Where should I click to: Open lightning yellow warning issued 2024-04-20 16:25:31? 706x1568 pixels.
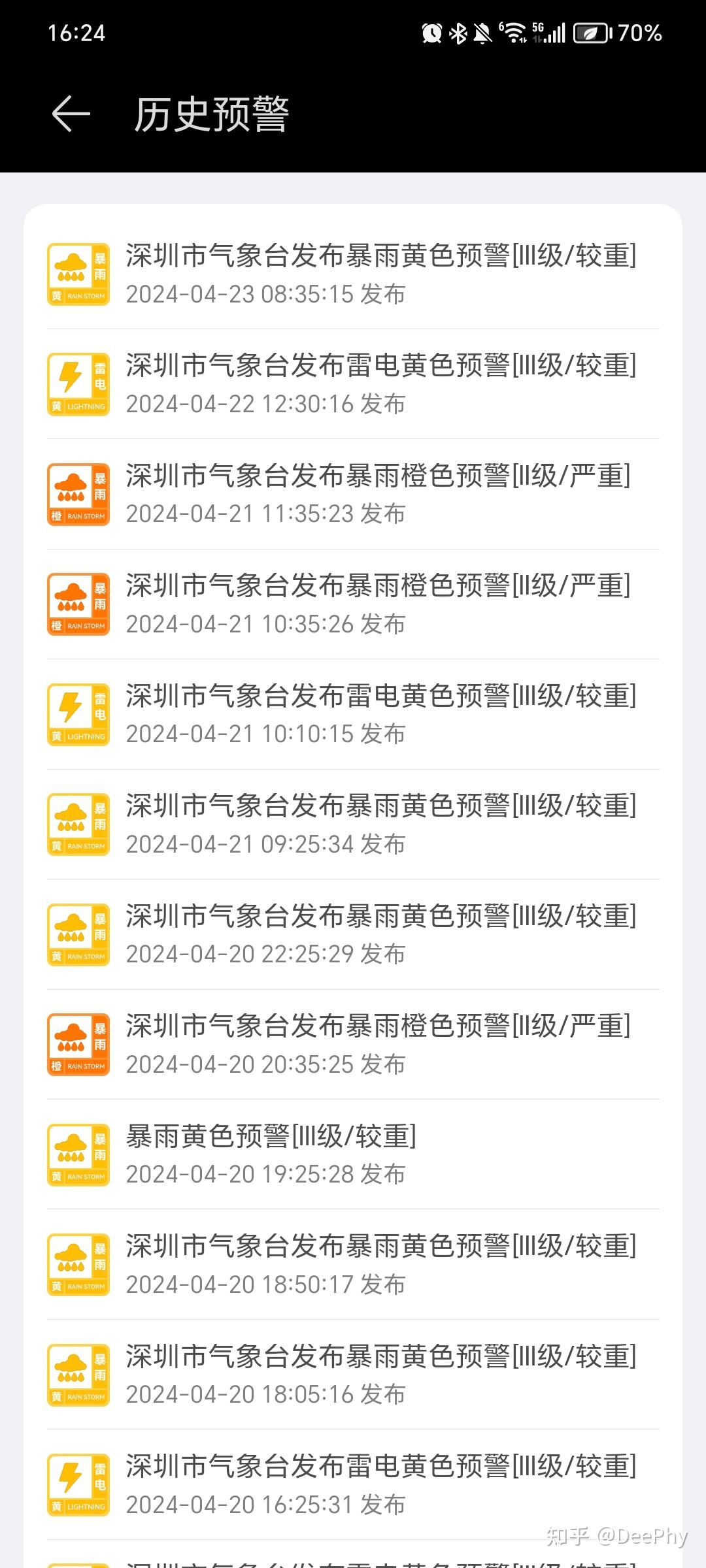pos(353,1484)
